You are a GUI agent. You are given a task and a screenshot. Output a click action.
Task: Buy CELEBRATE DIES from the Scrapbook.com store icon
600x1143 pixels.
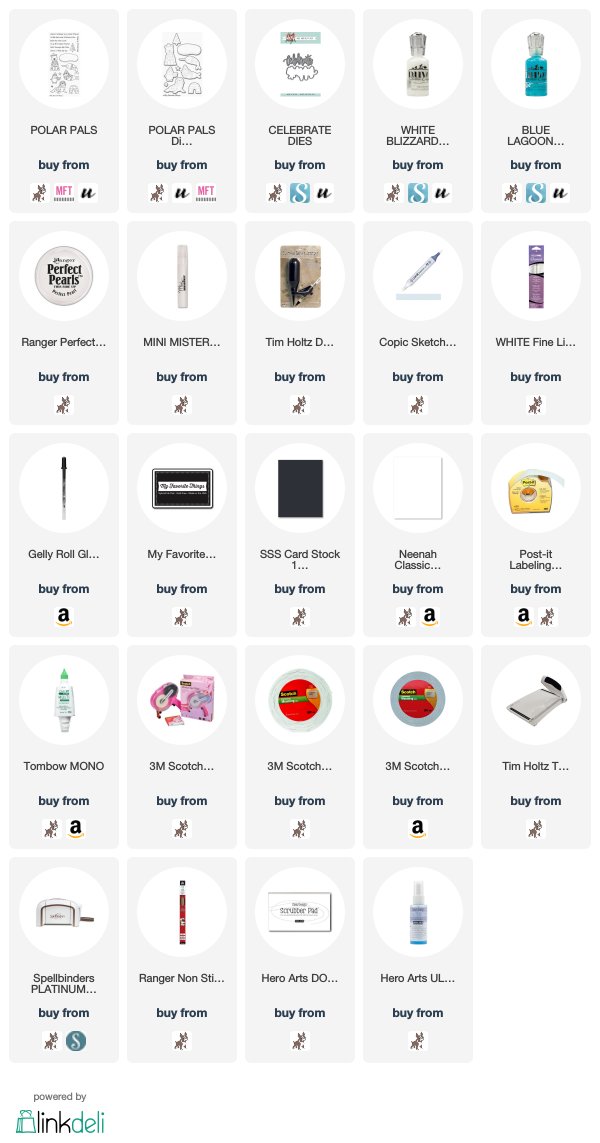click(300, 193)
